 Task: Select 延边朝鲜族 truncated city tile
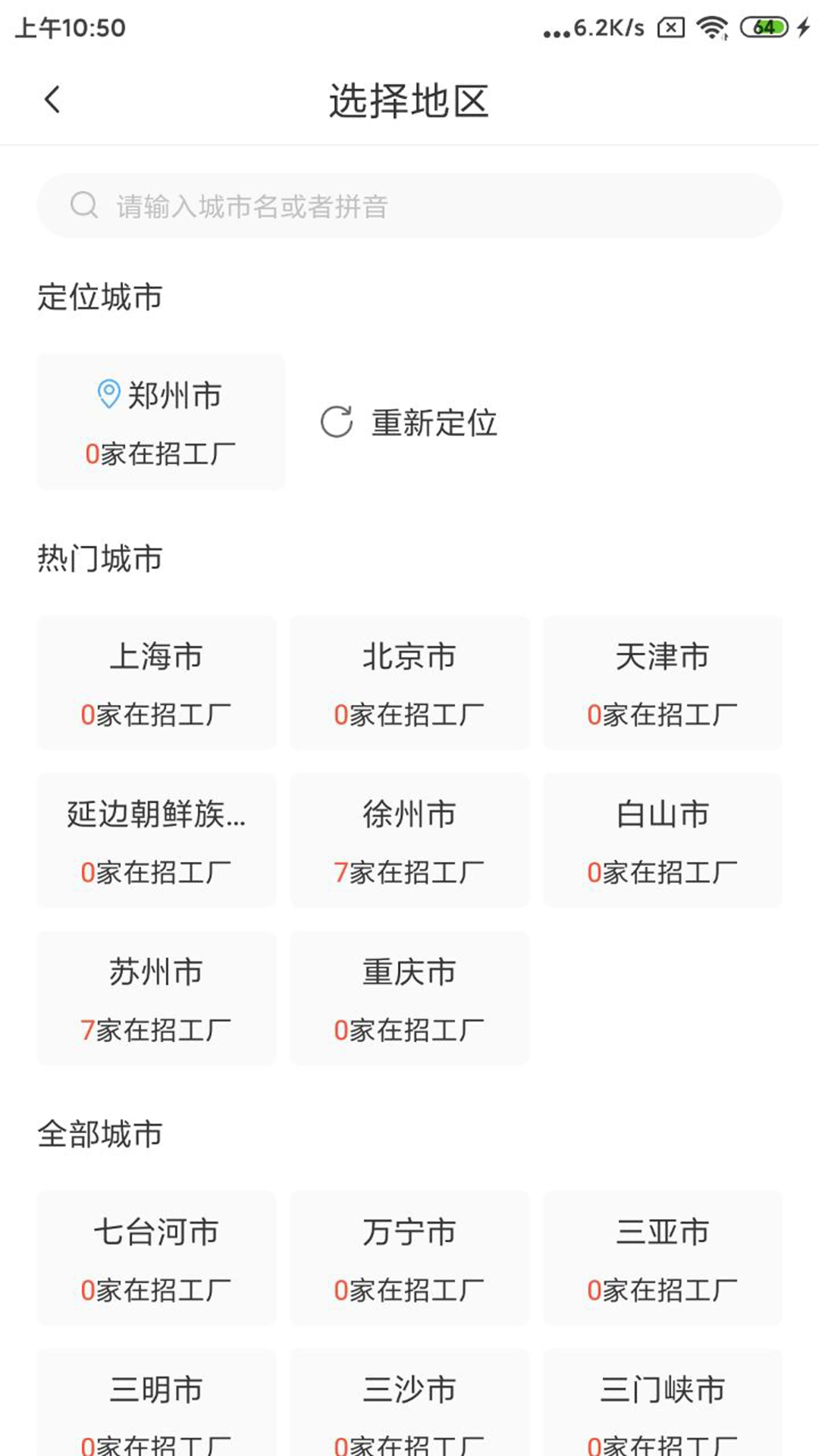[155, 839]
